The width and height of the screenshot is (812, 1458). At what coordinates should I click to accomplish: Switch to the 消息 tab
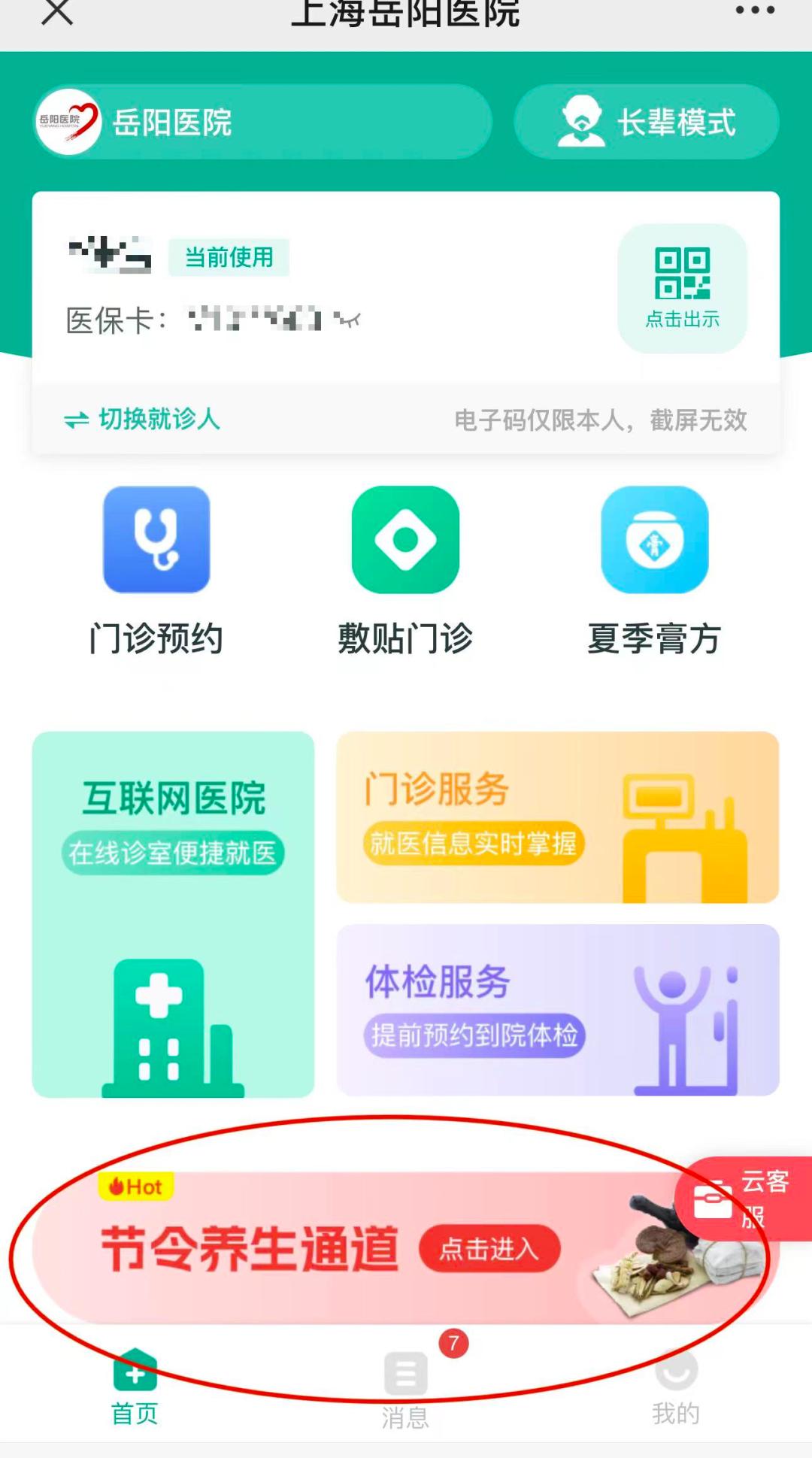(x=406, y=1387)
